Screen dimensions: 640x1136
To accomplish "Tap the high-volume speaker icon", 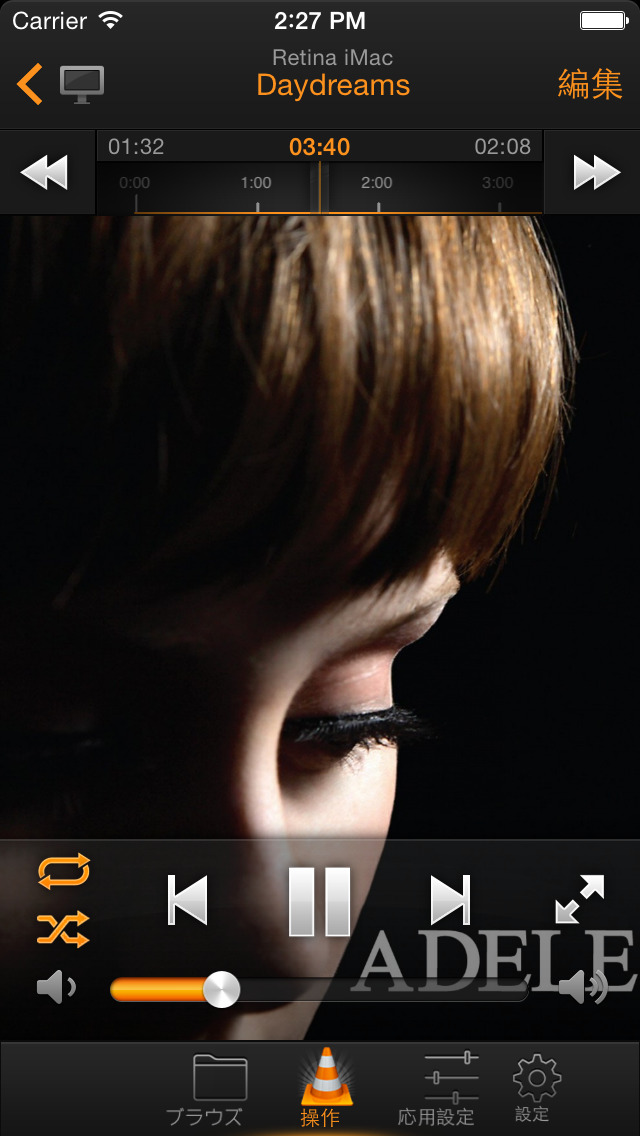I will coord(583,988).
